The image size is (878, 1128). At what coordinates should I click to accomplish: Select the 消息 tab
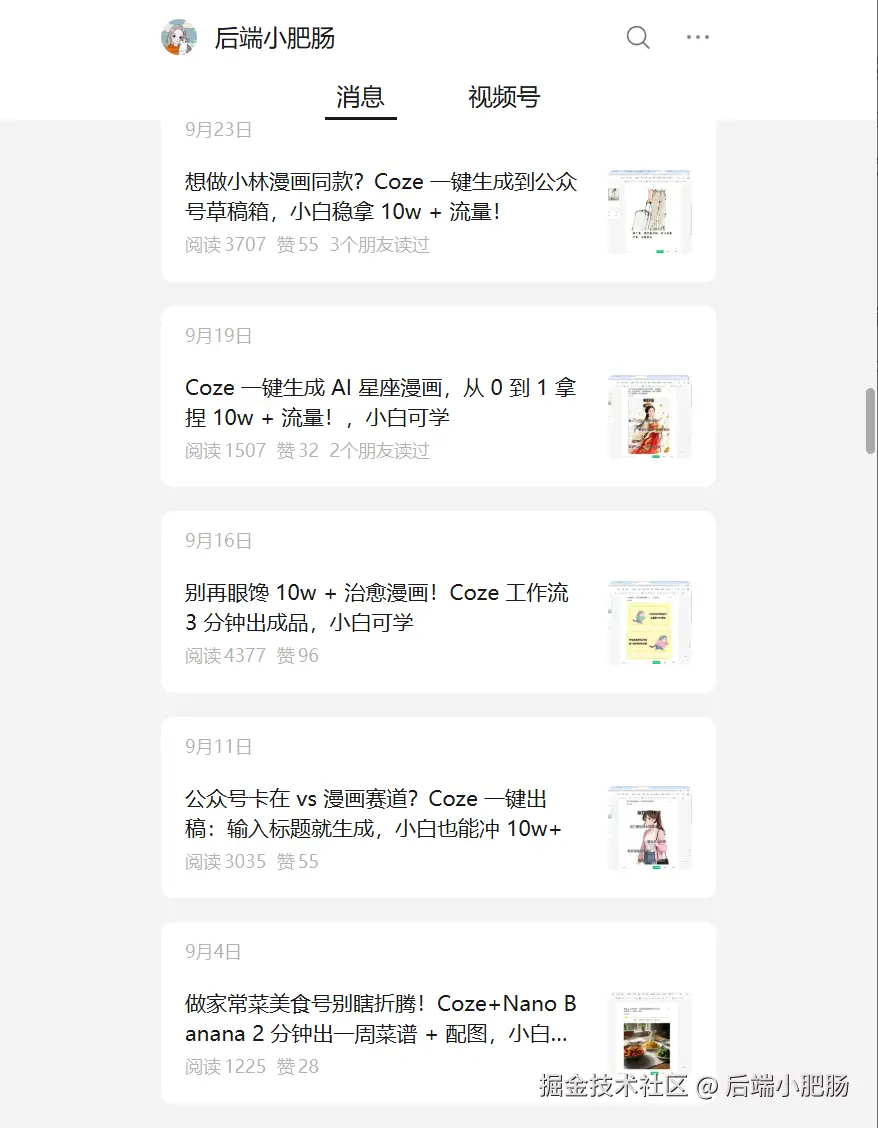tap(360, 97)
